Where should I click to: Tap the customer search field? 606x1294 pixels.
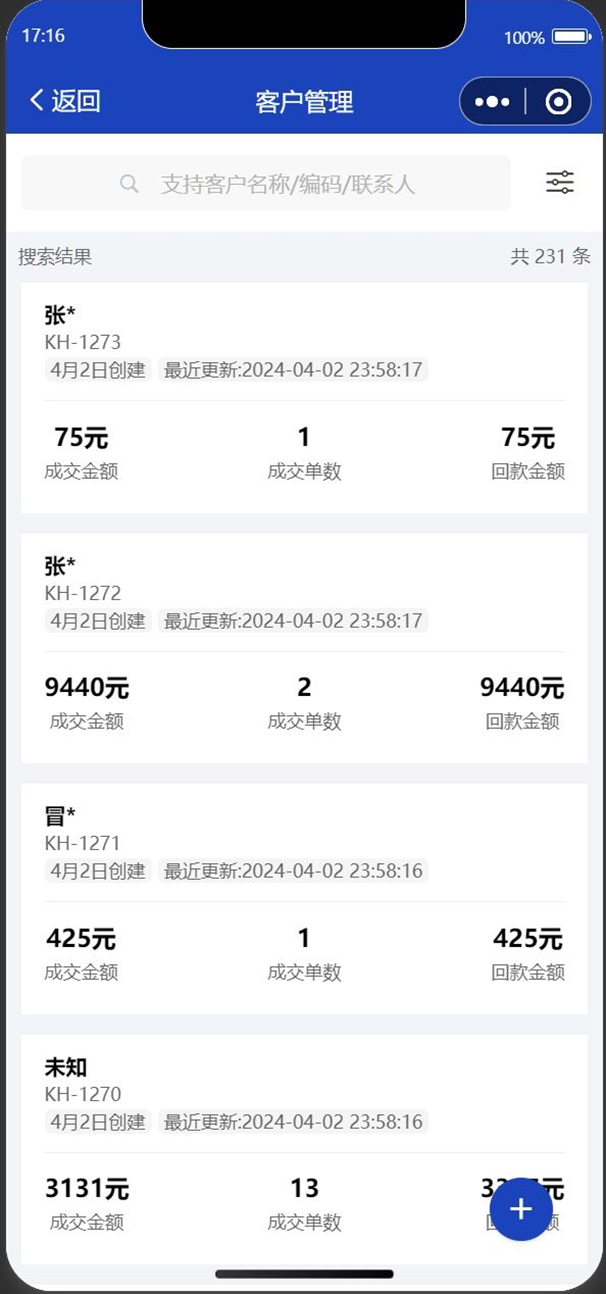click(x=266, y=184)
